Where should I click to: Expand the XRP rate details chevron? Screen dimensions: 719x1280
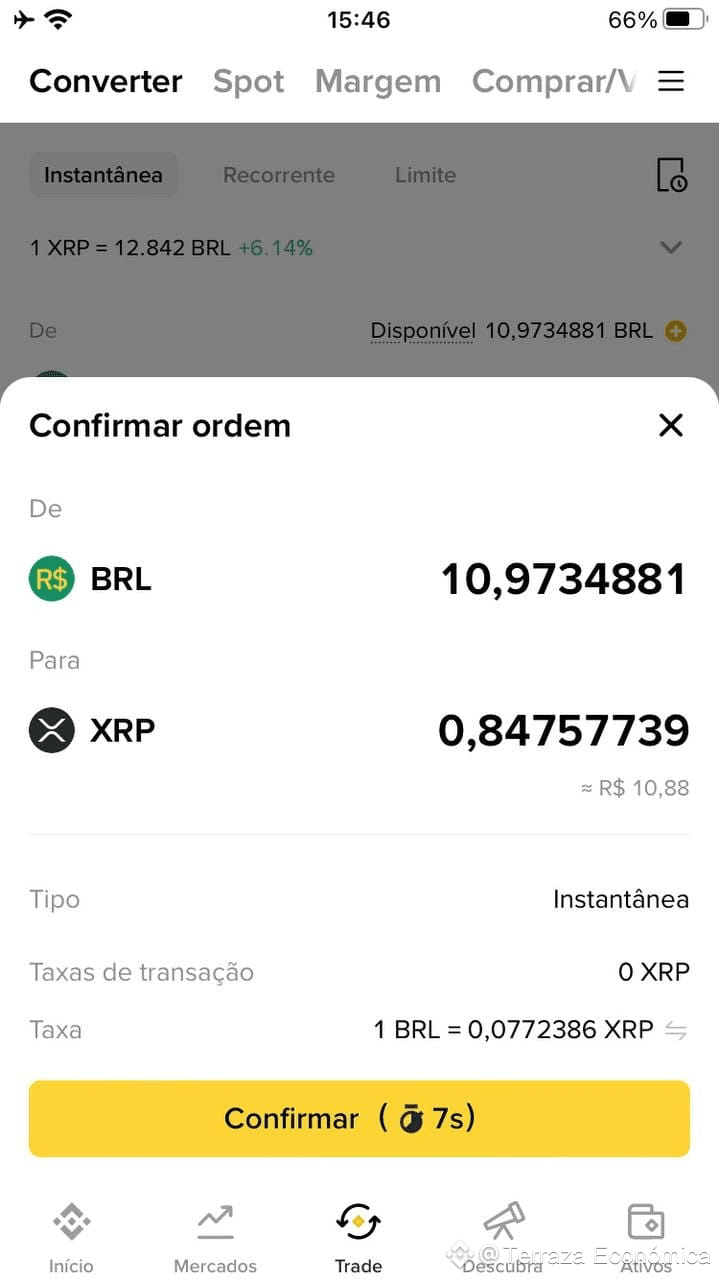[671, 247]
